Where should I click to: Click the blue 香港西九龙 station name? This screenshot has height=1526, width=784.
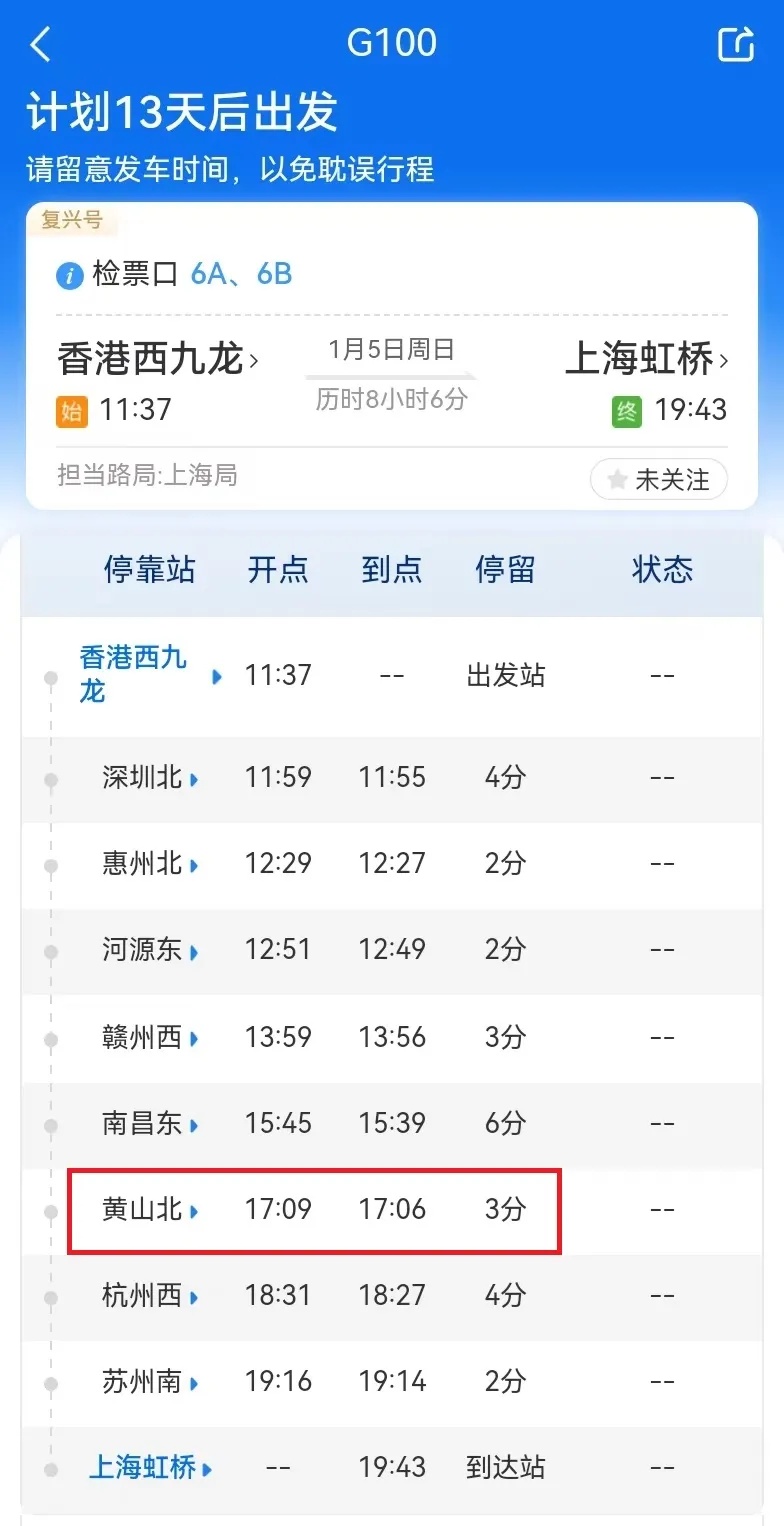[x=135, y=675]
